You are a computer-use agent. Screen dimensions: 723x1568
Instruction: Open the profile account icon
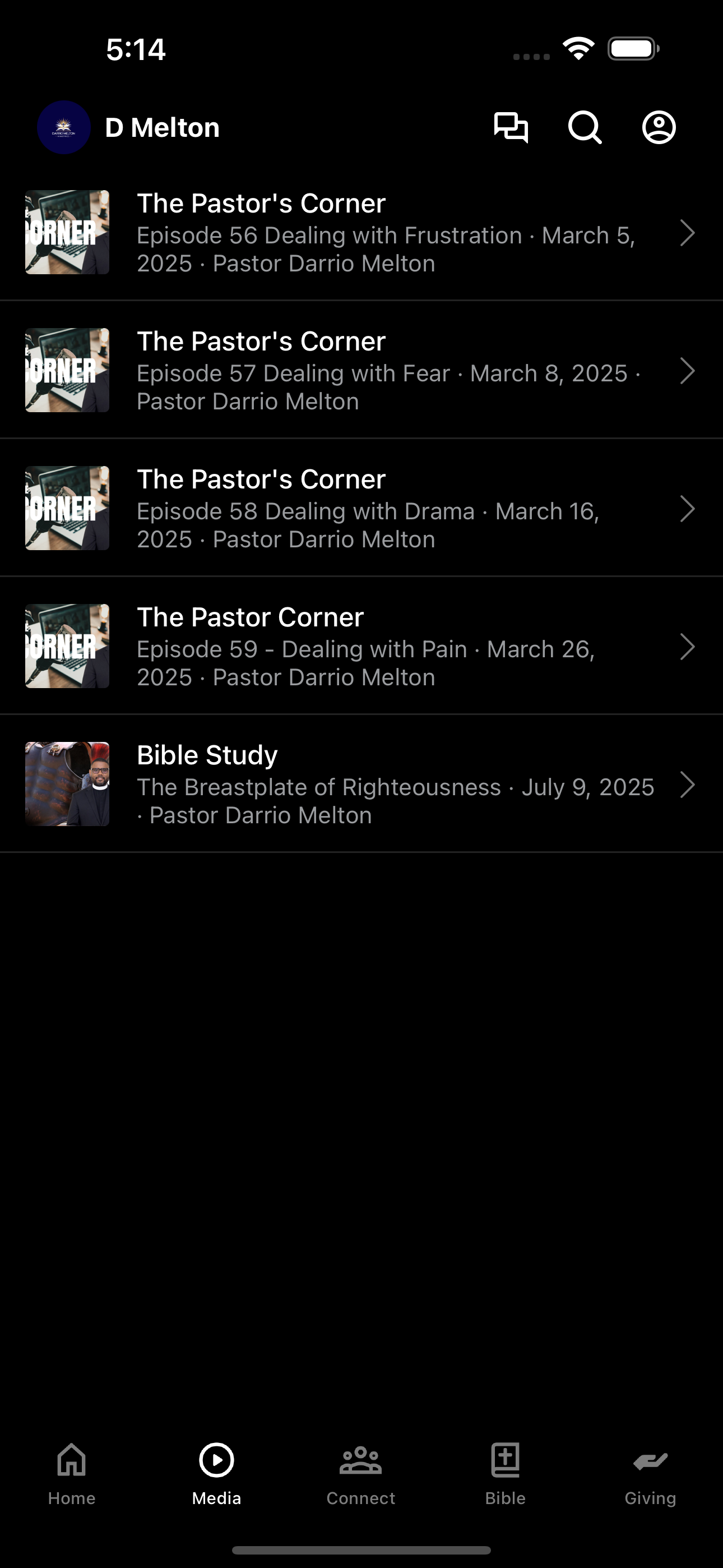[x=659, y=128]
